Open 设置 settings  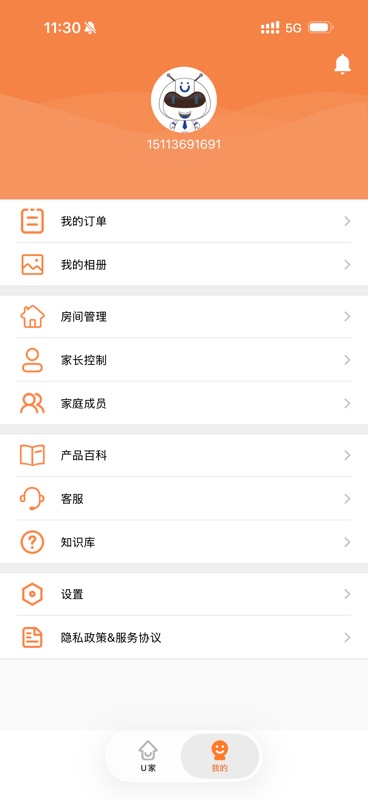(x=184, y=594)
